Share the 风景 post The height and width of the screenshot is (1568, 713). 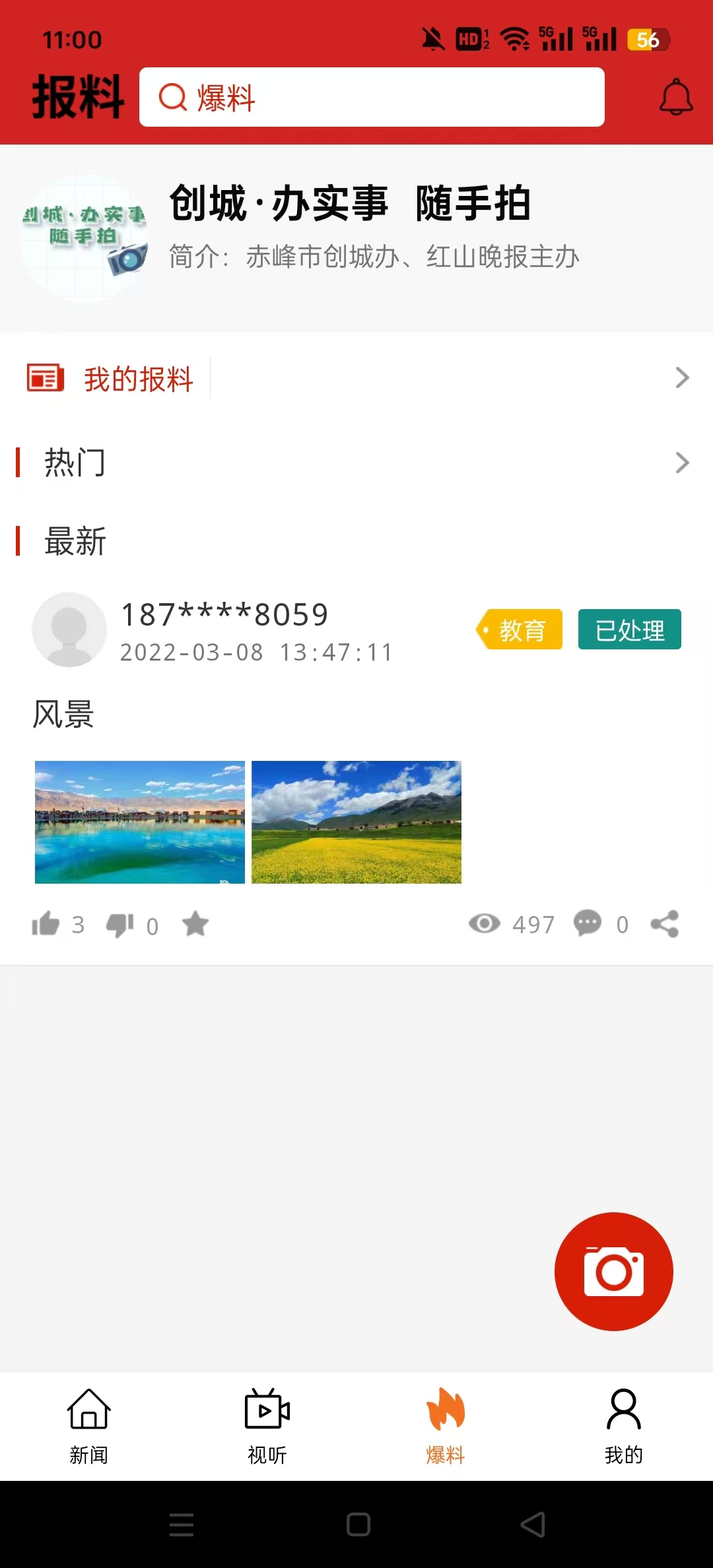pyautogui.click(x=664, y=923)
